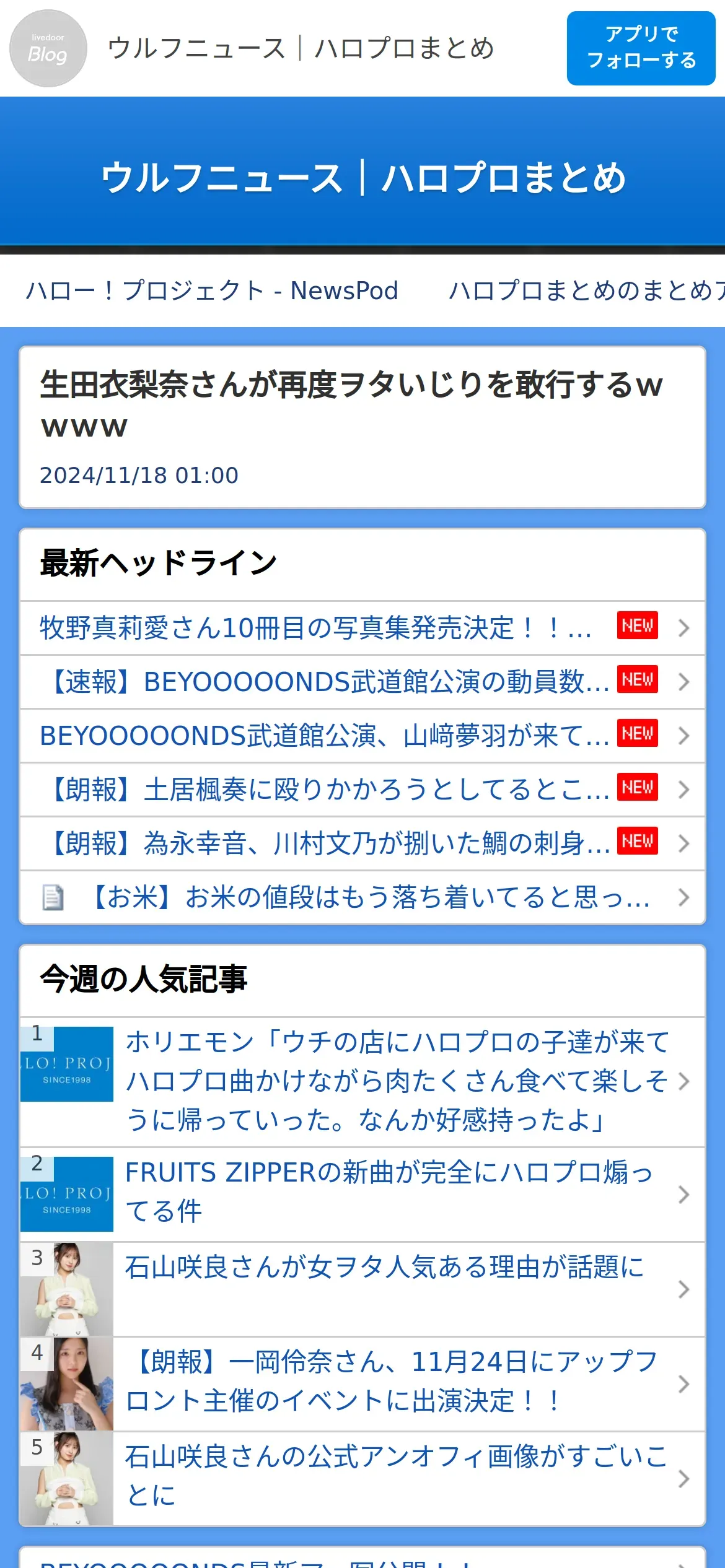Open rank 4 article 一岡伶奈さん、11月24日にアップフロント
725x1568 pixels.
pyautogui.click(x=362, y=1384)
